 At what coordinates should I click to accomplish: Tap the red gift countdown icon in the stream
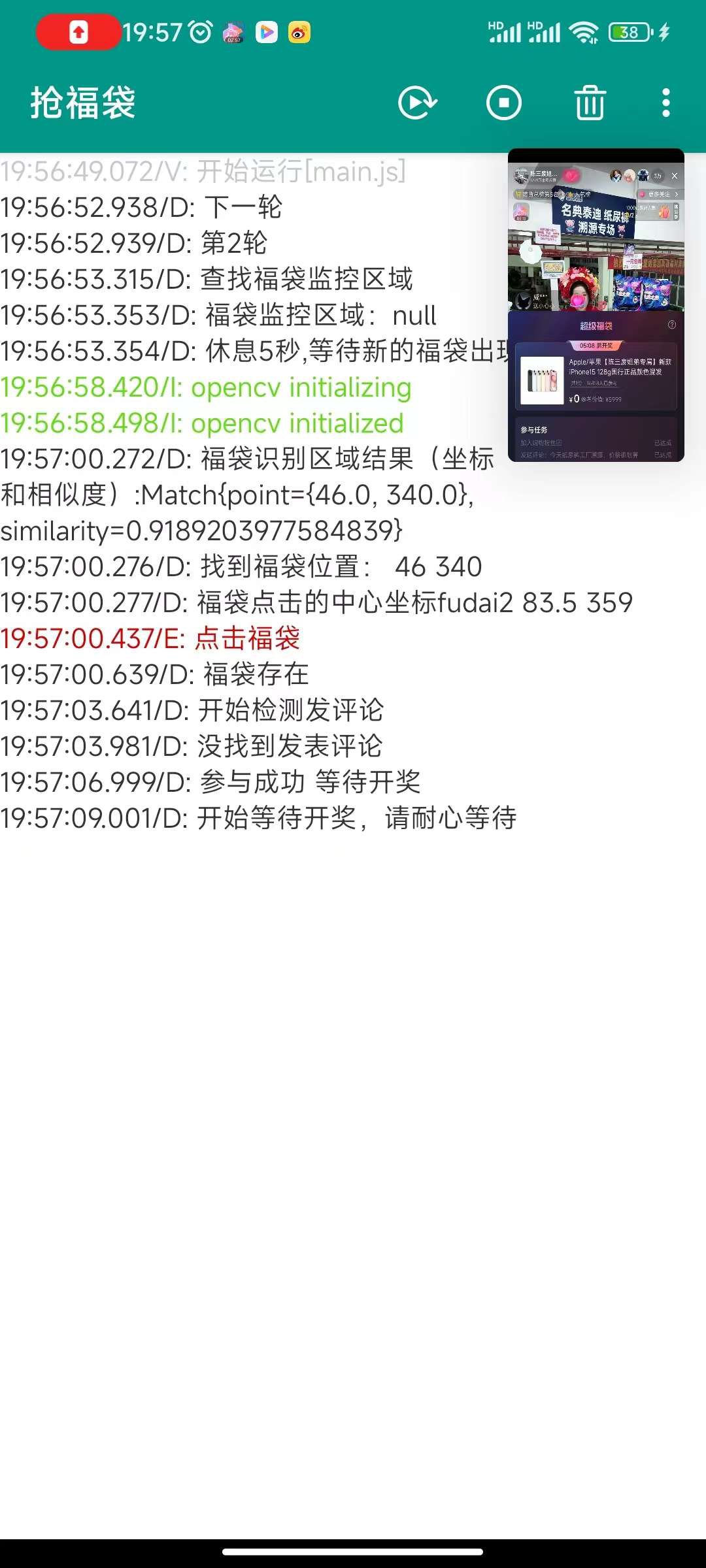(x=521, y=212)
